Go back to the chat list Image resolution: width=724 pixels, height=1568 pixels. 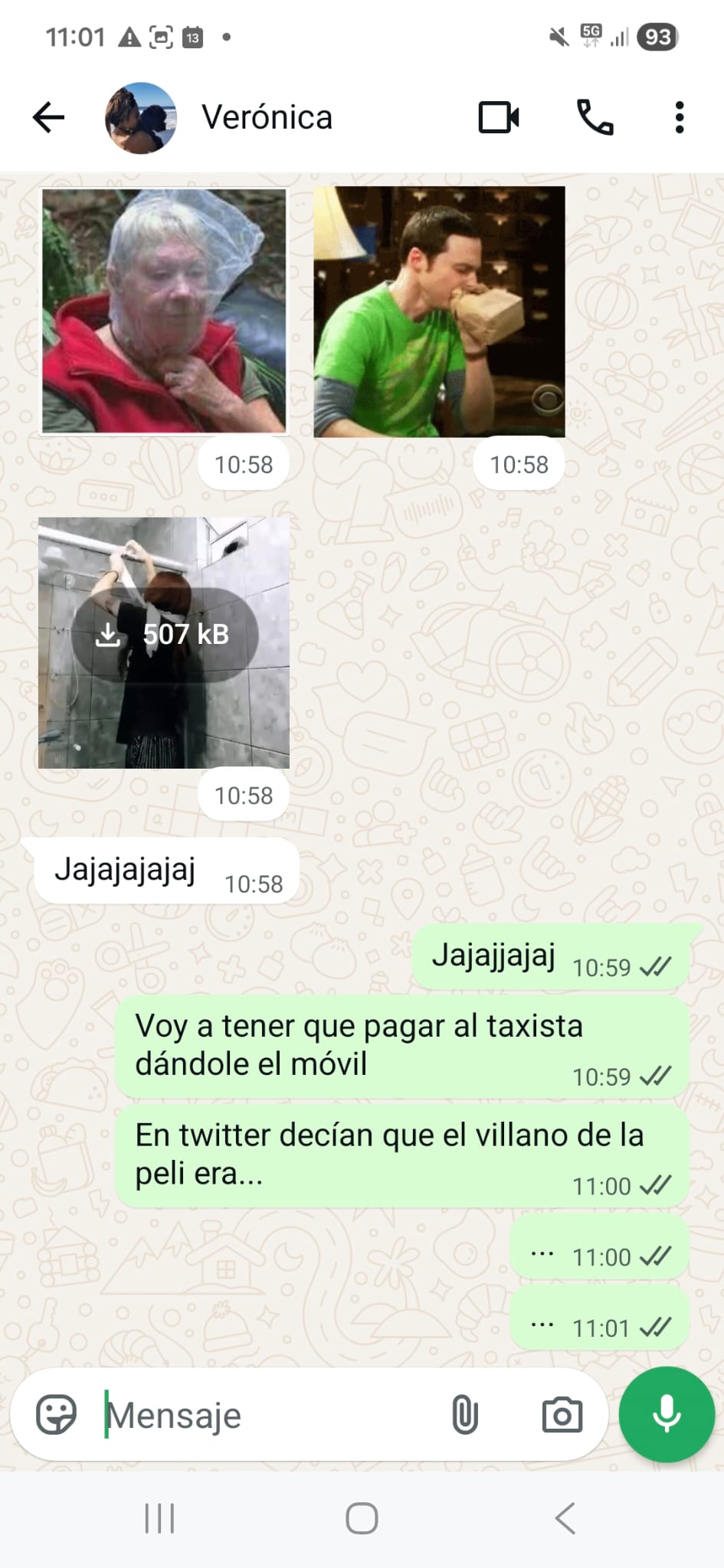pos(49,118)
